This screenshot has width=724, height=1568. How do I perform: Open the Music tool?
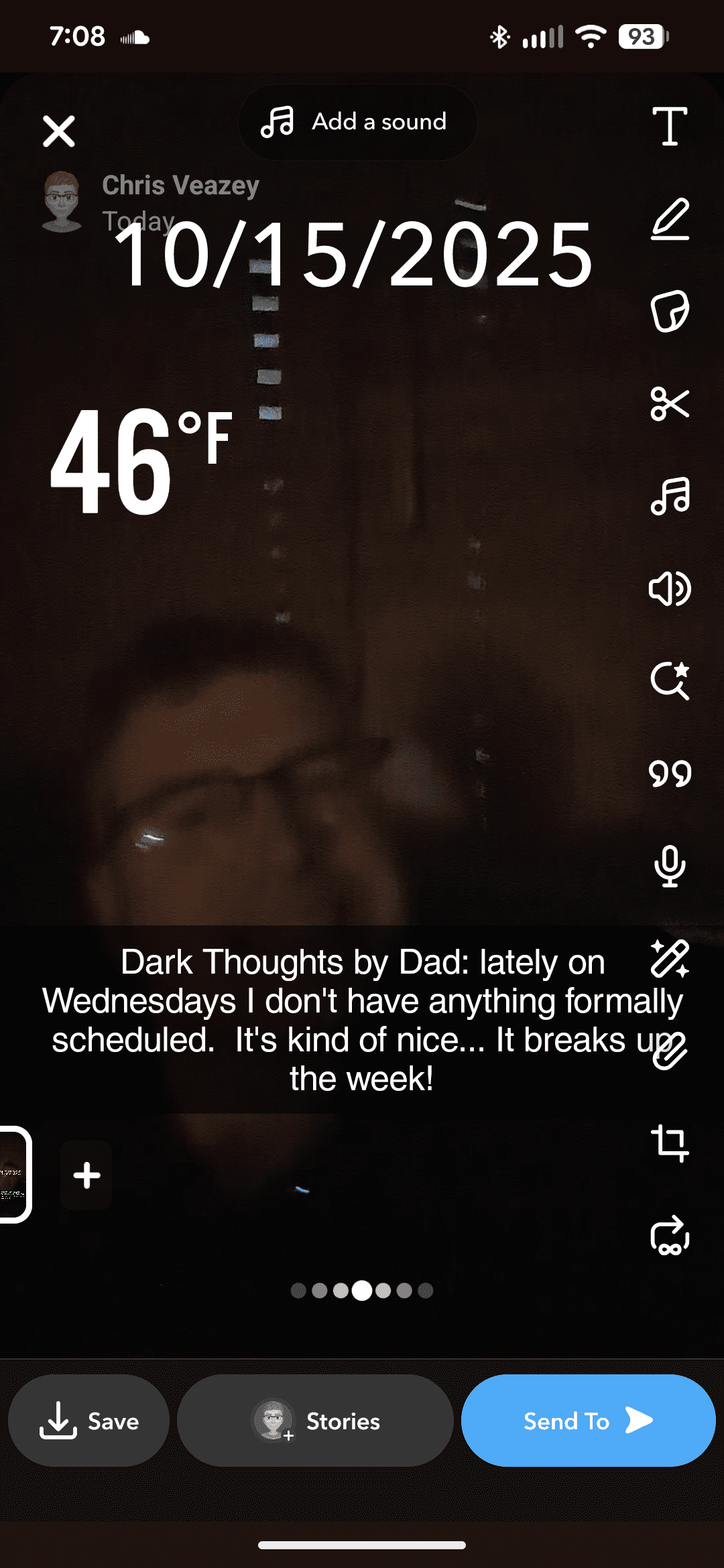pyautogui.click(x=670, y=497)
